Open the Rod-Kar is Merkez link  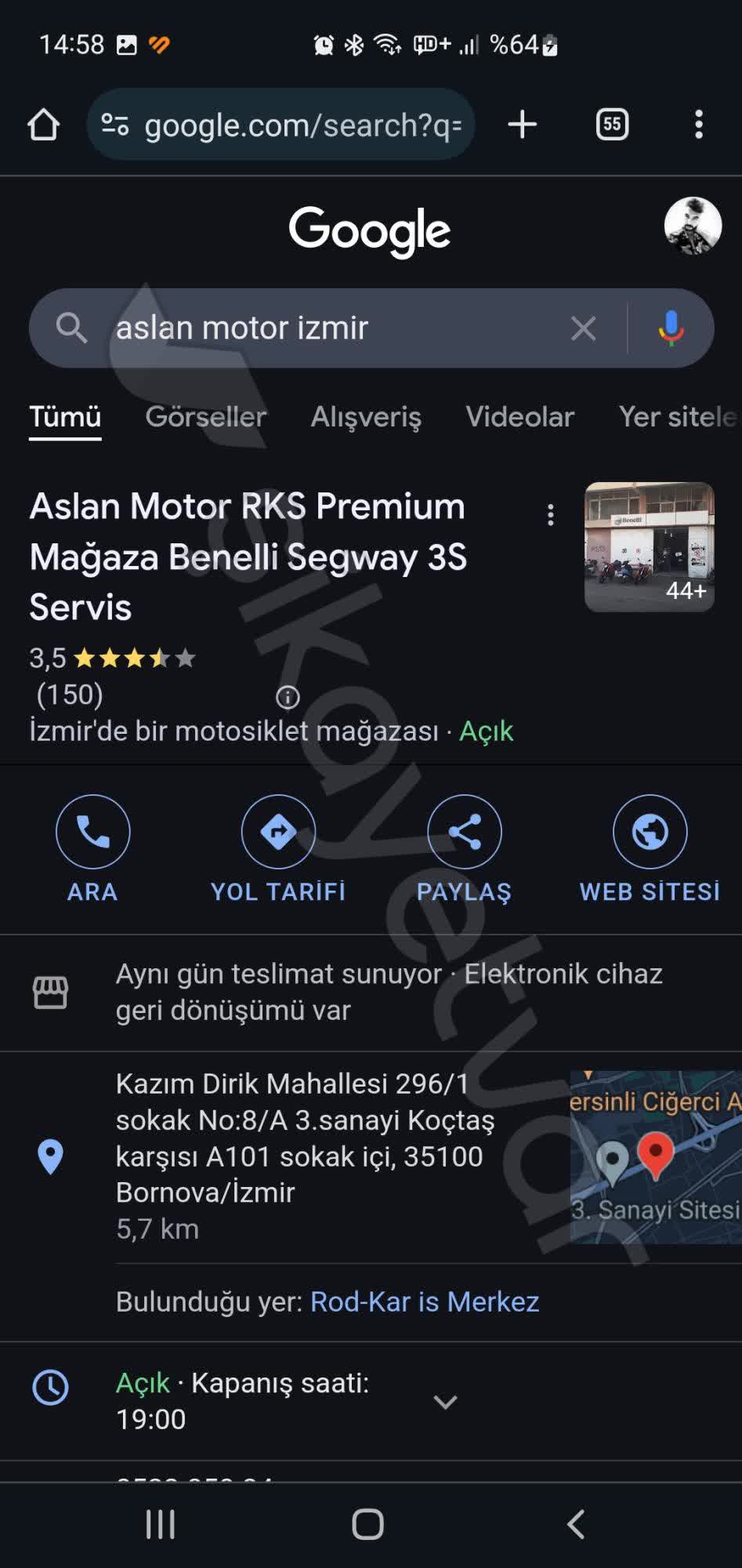click(425, 1301)
